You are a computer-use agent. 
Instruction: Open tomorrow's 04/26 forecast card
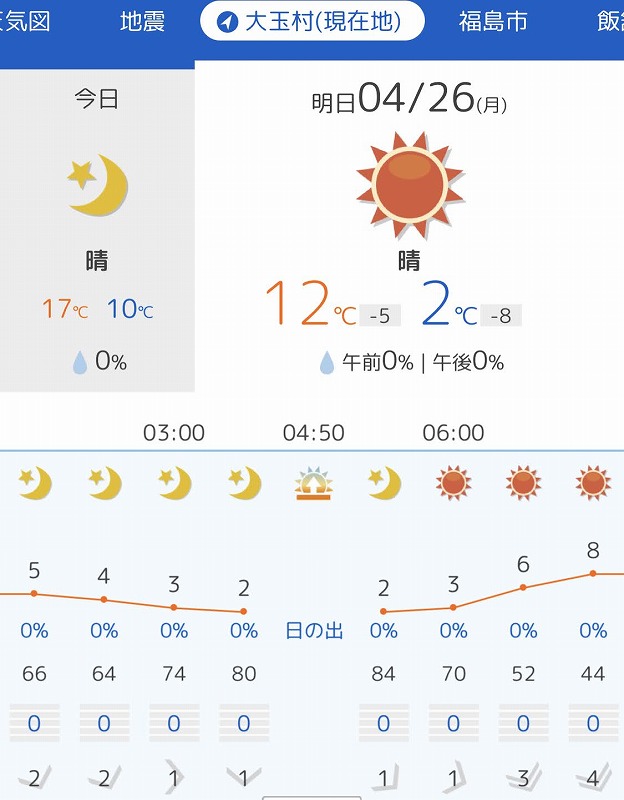coord(409,230)
